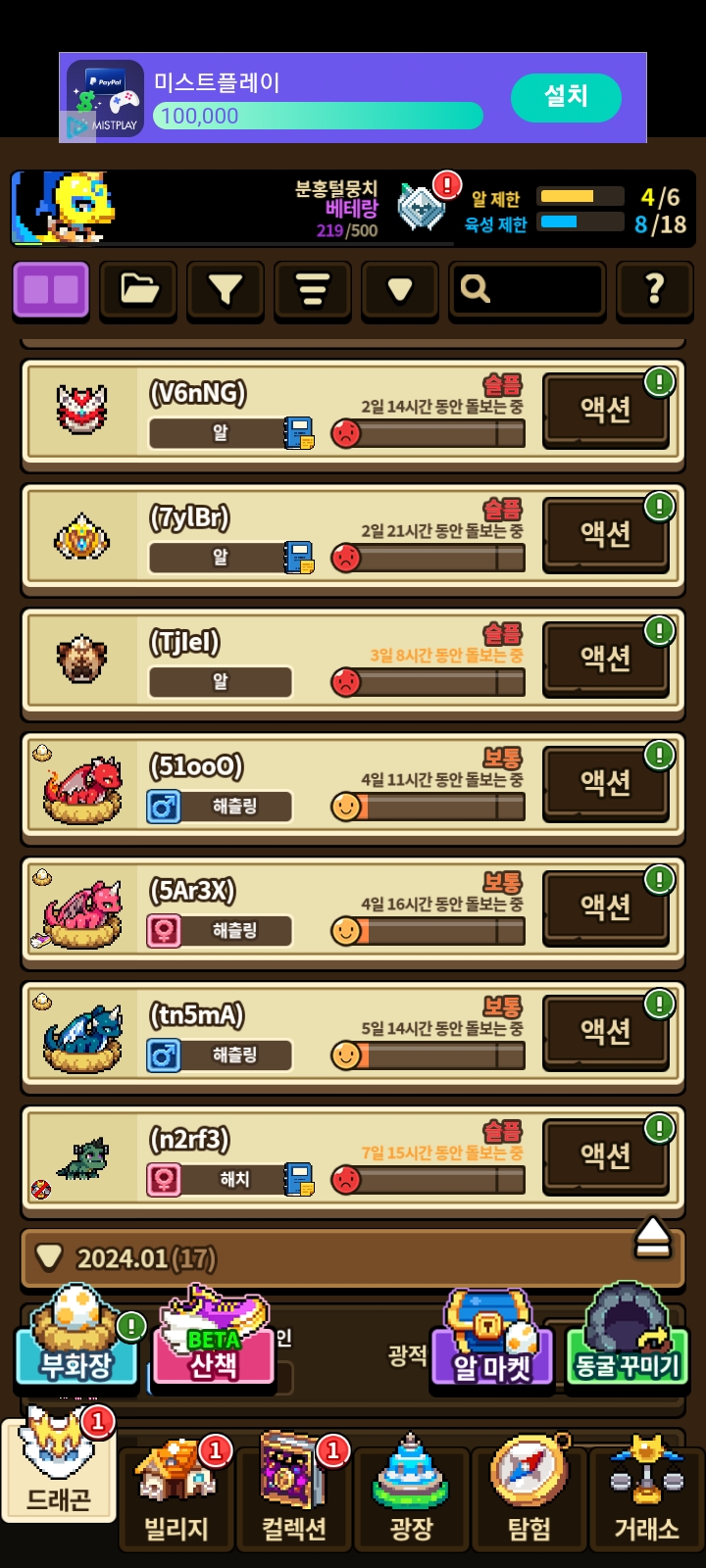The image size is (706, 1568).
Task: Switch to the 탐험 exploration tab
Action: tap(529, 1494)
